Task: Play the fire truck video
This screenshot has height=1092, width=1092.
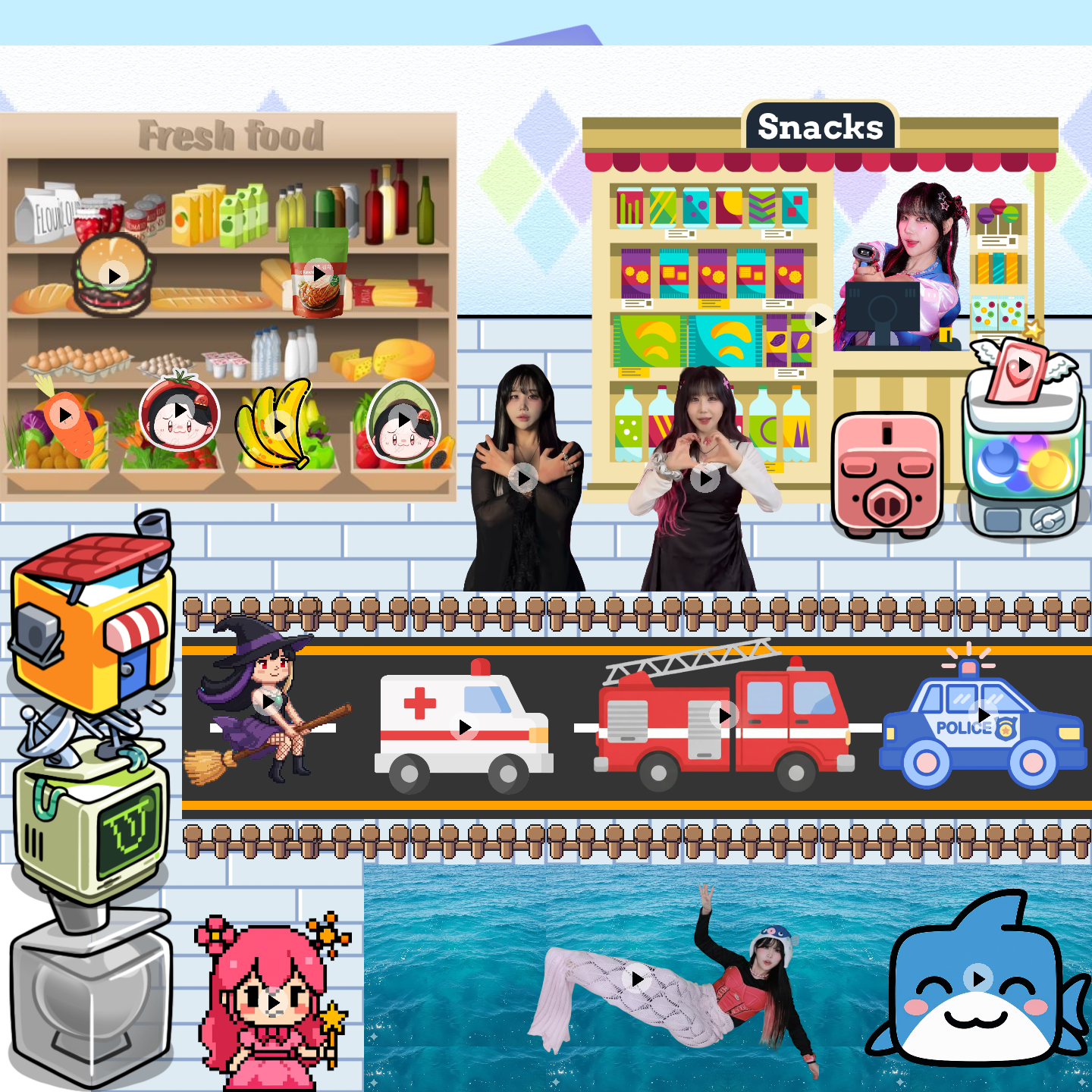Action: coord(724,715)
